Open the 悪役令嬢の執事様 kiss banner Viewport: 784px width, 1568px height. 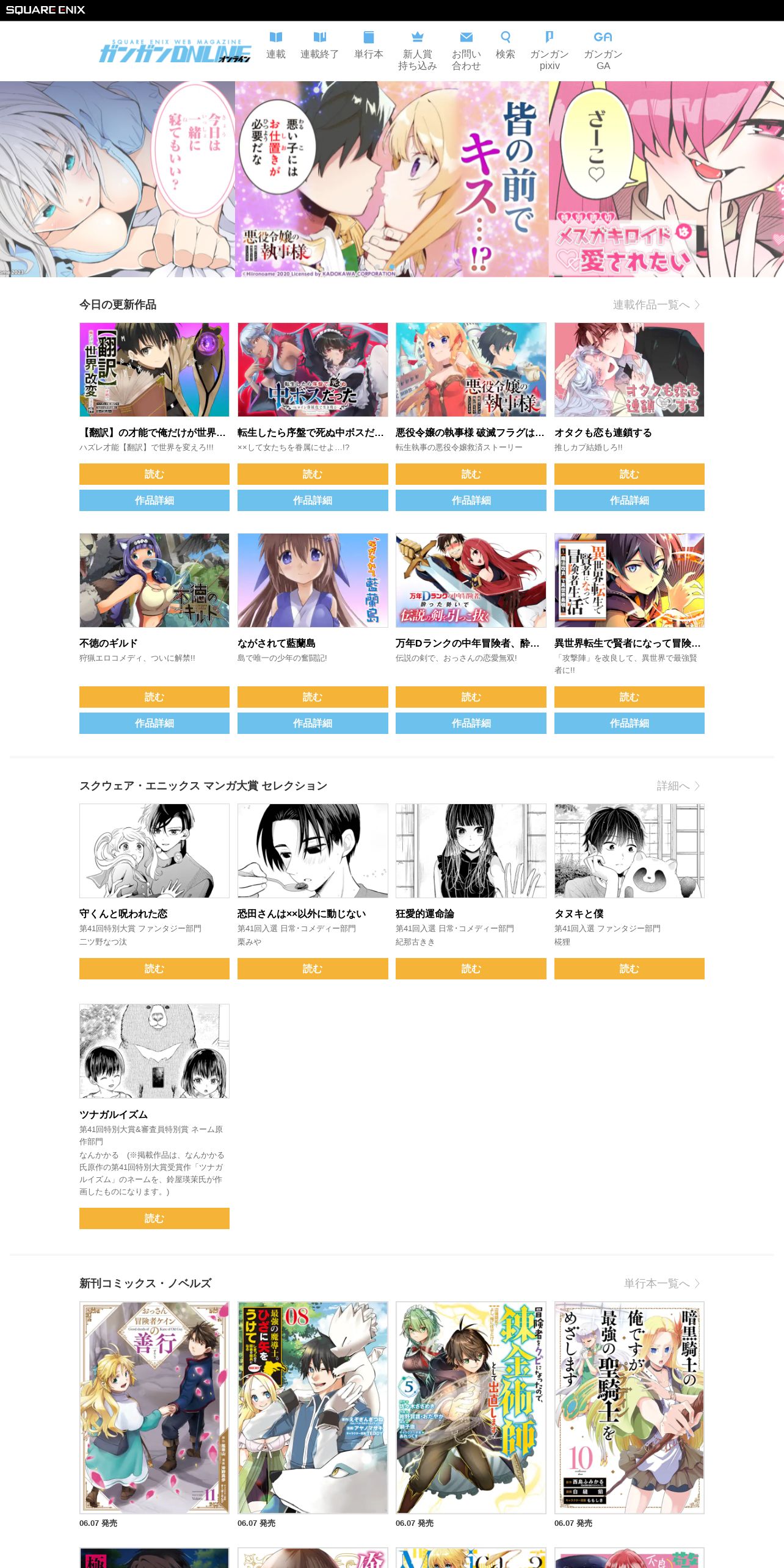pyautogui.click(x=391, y=179)
